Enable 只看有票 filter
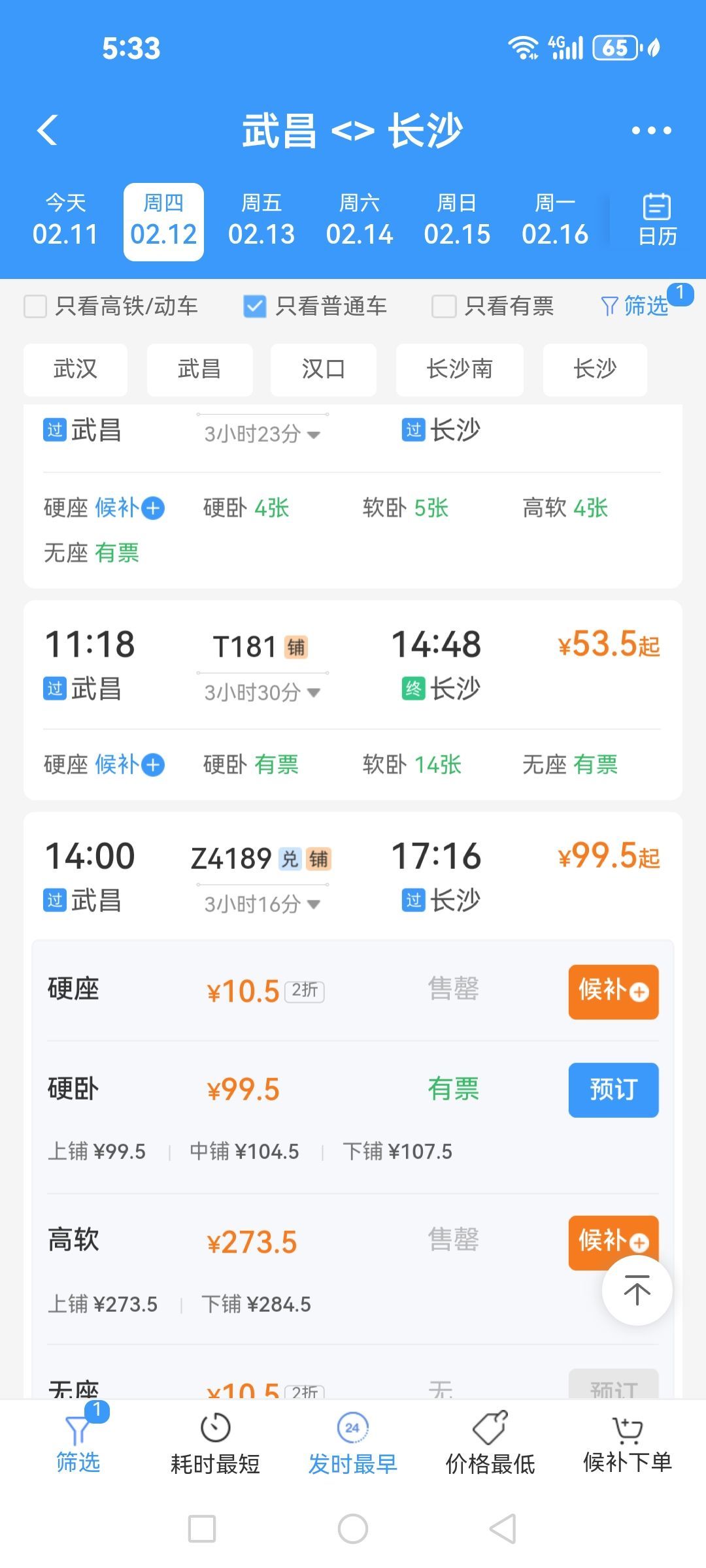Image resolution: width=706 pixels, height=1568 pixels. (444, 306)
